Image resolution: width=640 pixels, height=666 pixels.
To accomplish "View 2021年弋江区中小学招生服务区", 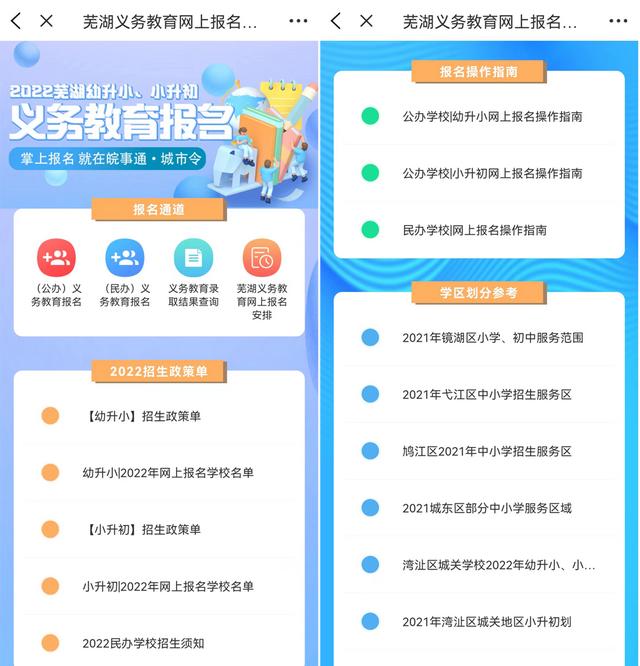I will point(486,395).
